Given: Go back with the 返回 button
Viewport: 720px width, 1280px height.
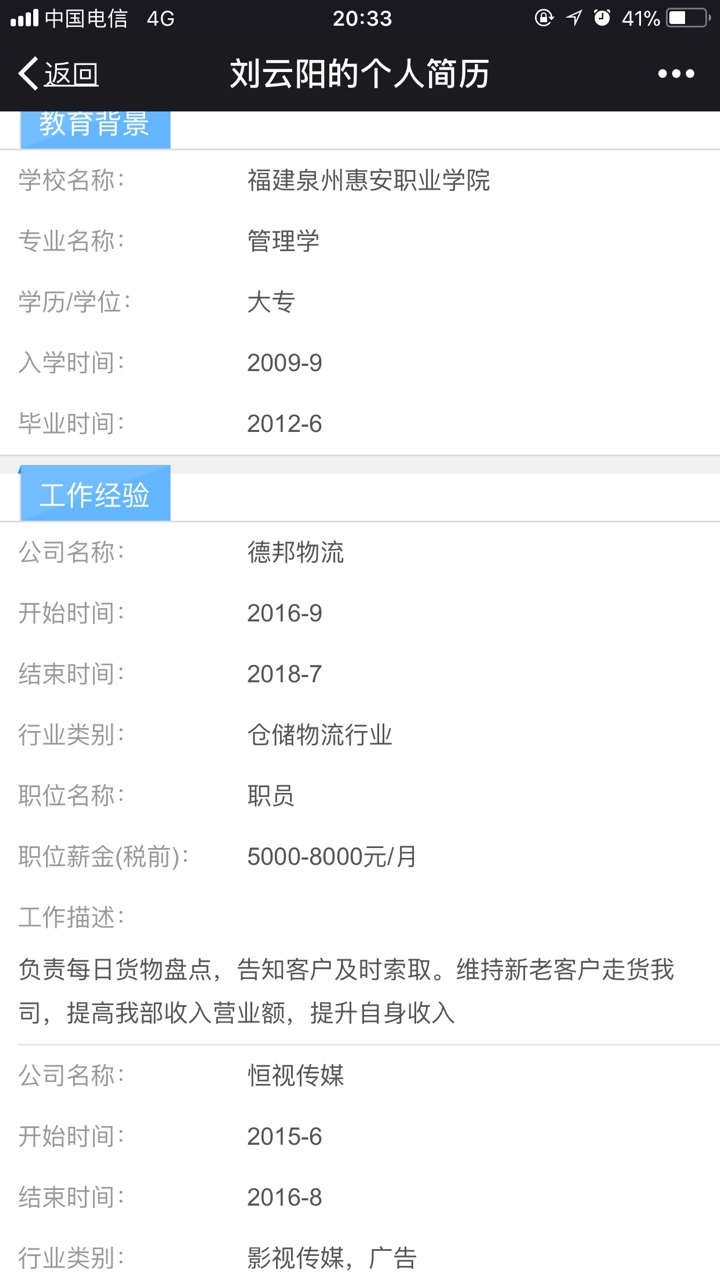Looking at the screenshot, I should click(x=58, y=74).
